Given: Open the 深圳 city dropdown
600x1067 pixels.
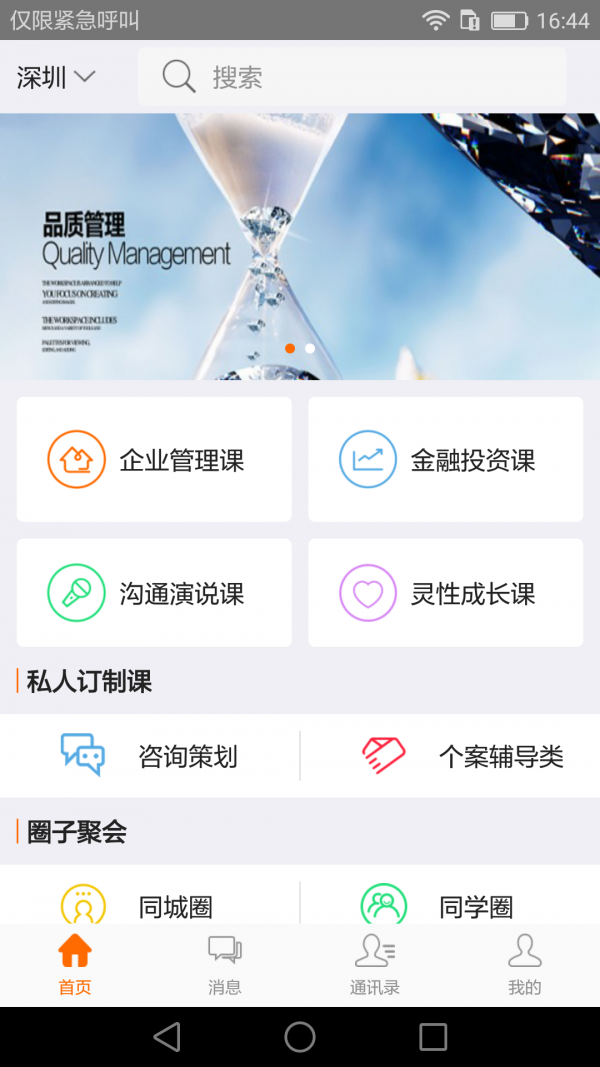Looking at the screenshot, I should click(56, 77).
